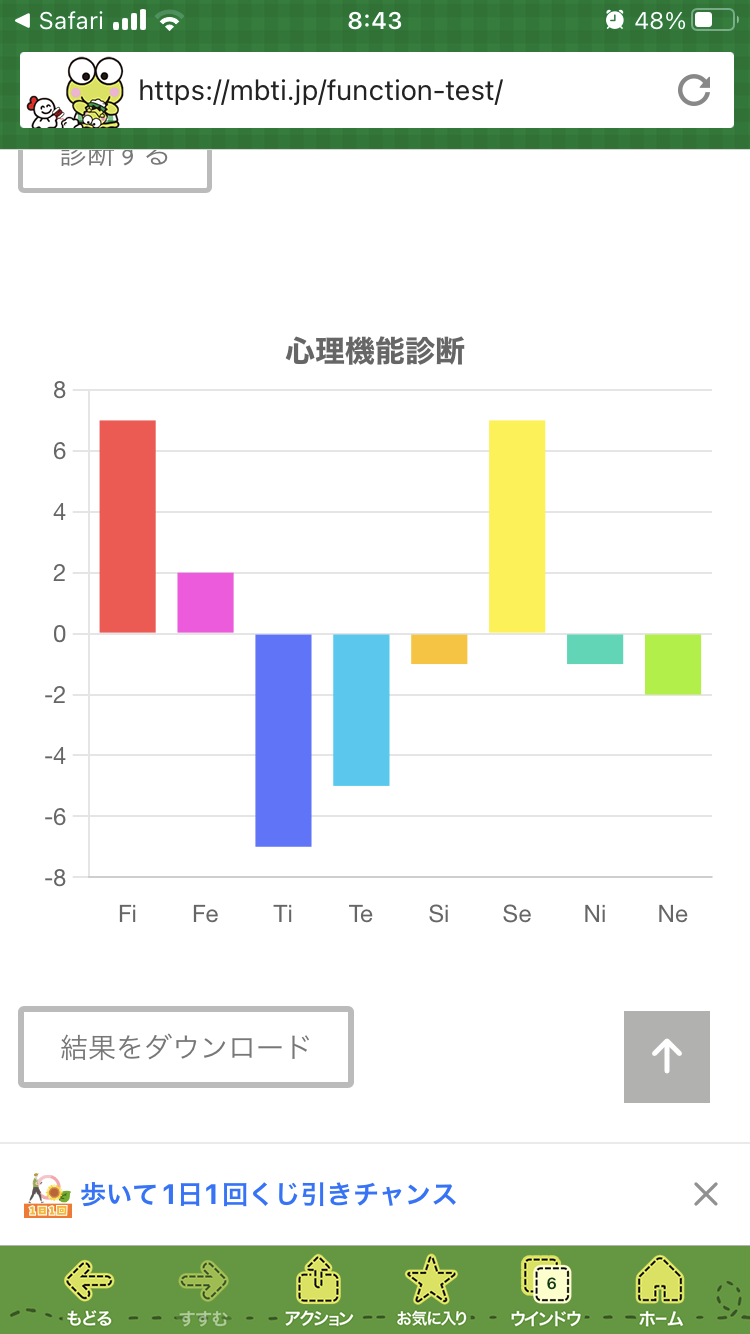Go back with もどる
Image resolution: width=750 pixels, height=1334 pixels.
(90, 1290)
